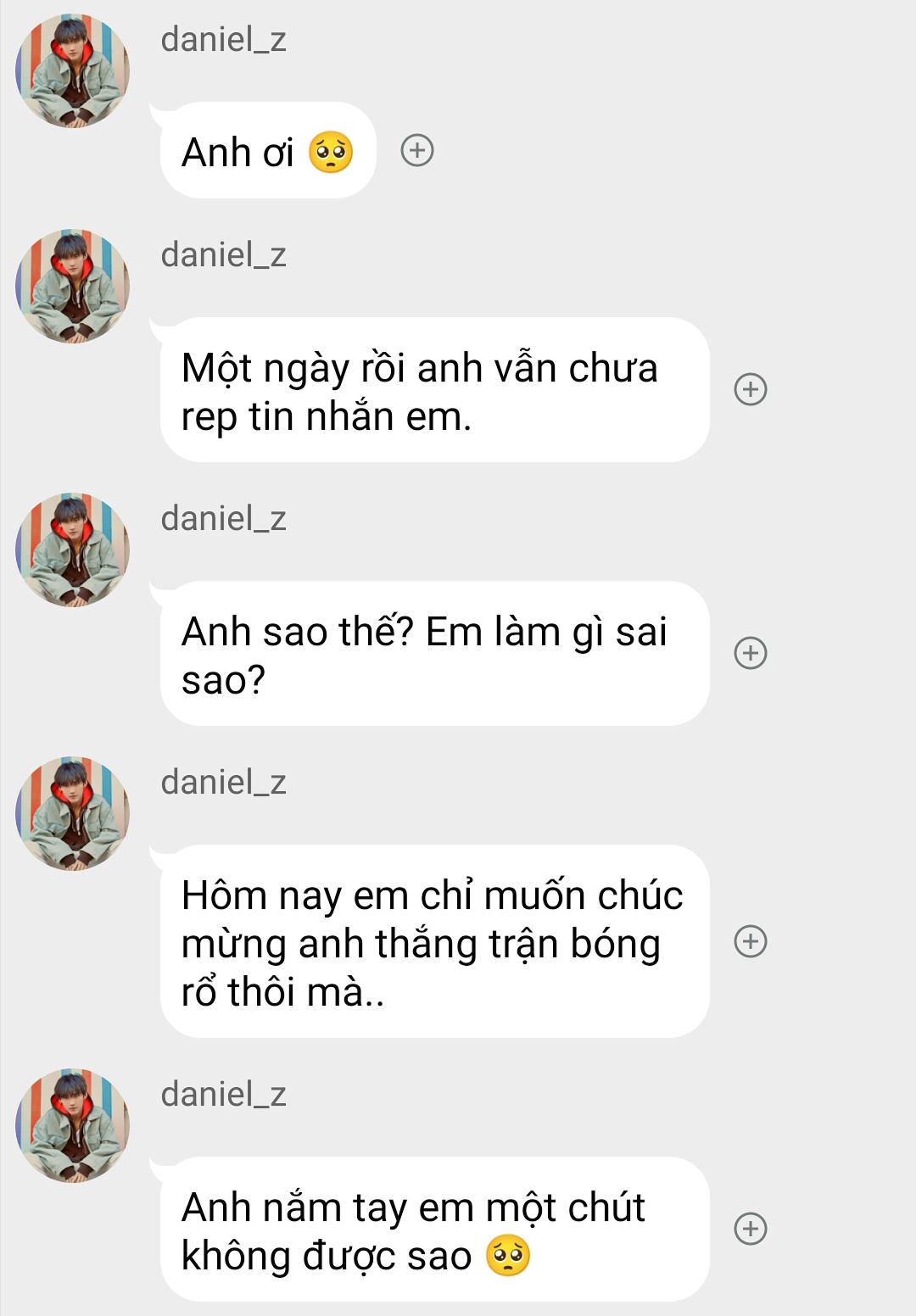Open daniel_z's avatar above "Anh ơi" message
The height and width of the screenshot is (1316, 916).
tap(73, 71)
